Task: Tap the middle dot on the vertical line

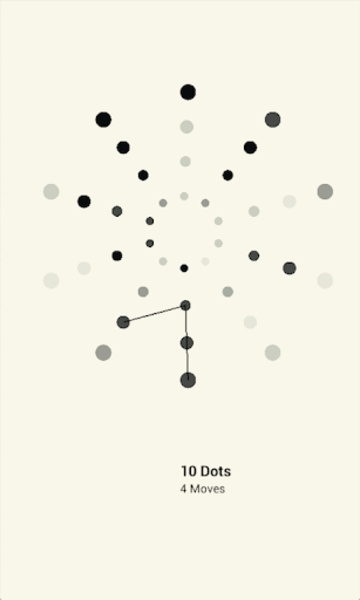Action: (x=187, y=343)
